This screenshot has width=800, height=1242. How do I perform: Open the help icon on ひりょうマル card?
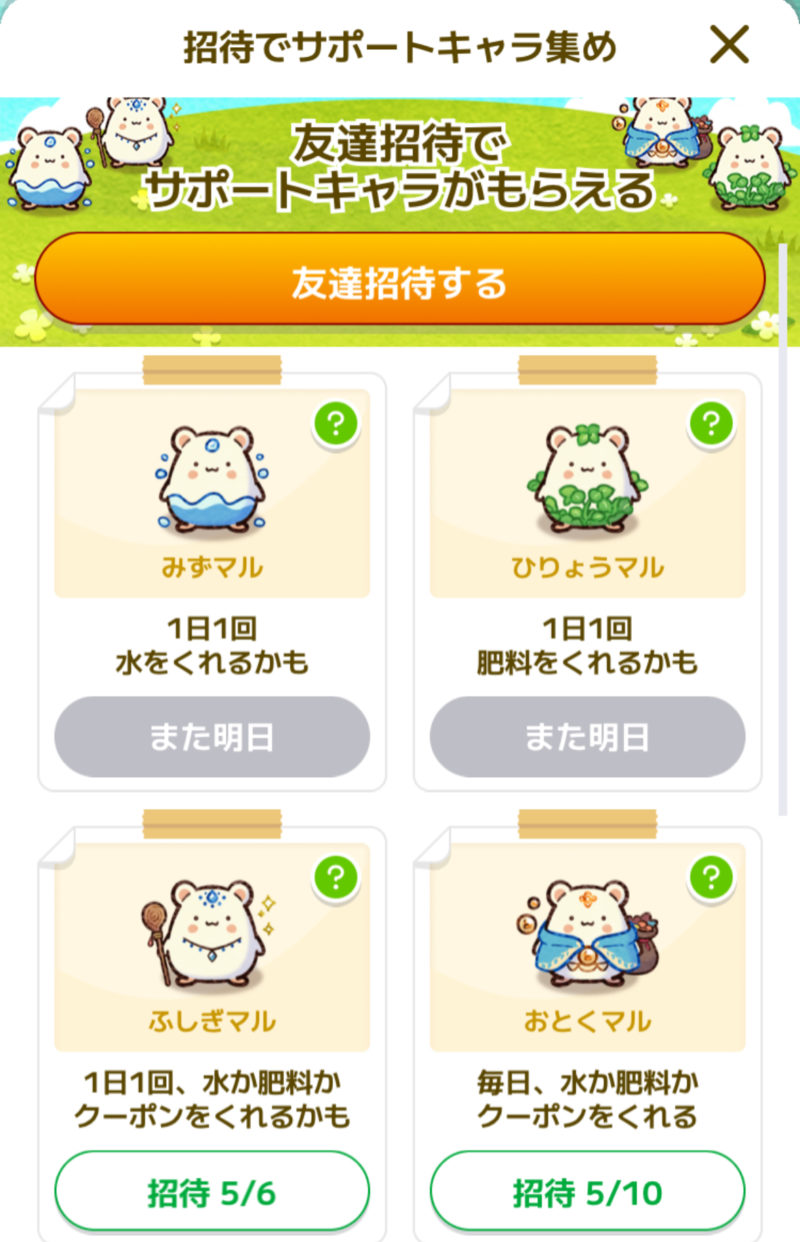[x=711, y=424]
